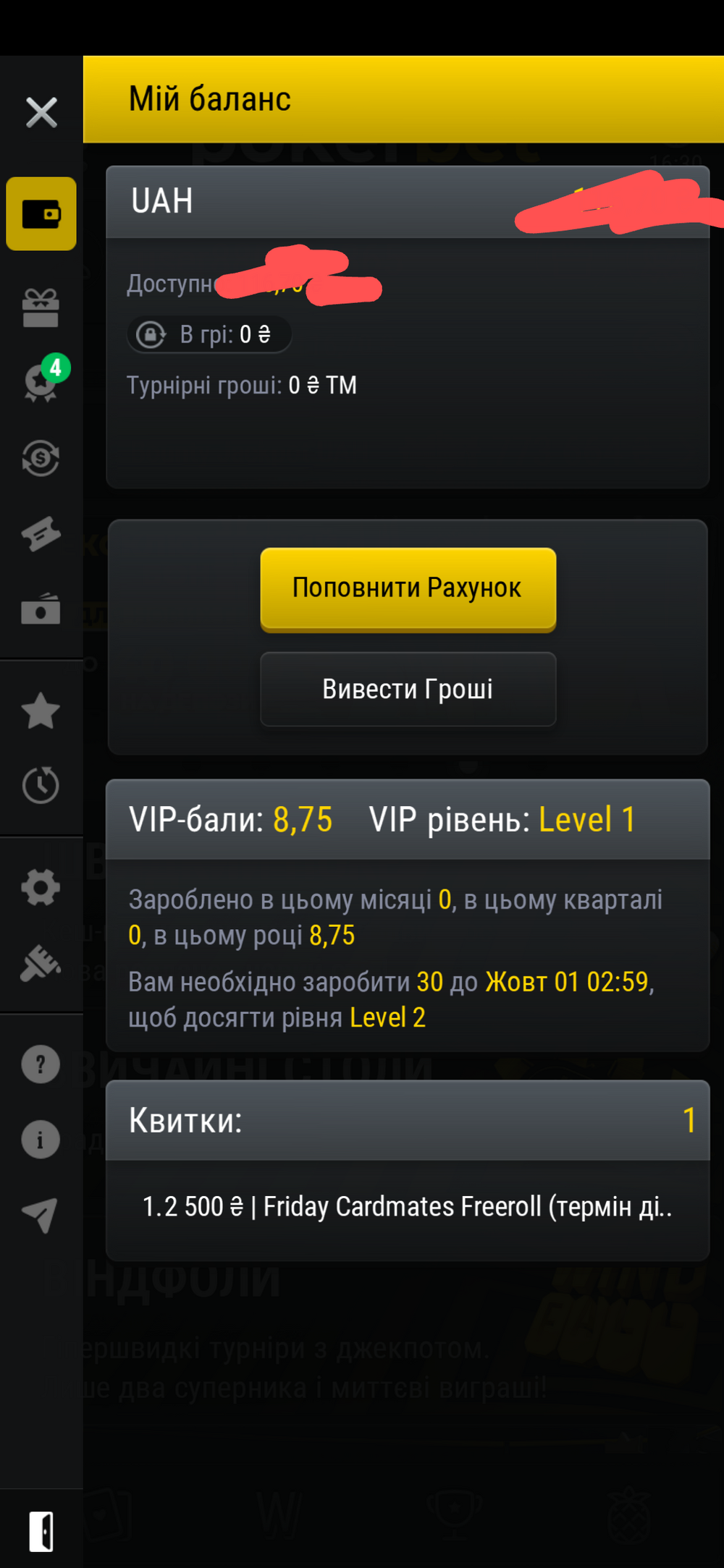Open the brush themes icon

click(x=41, y=963)
